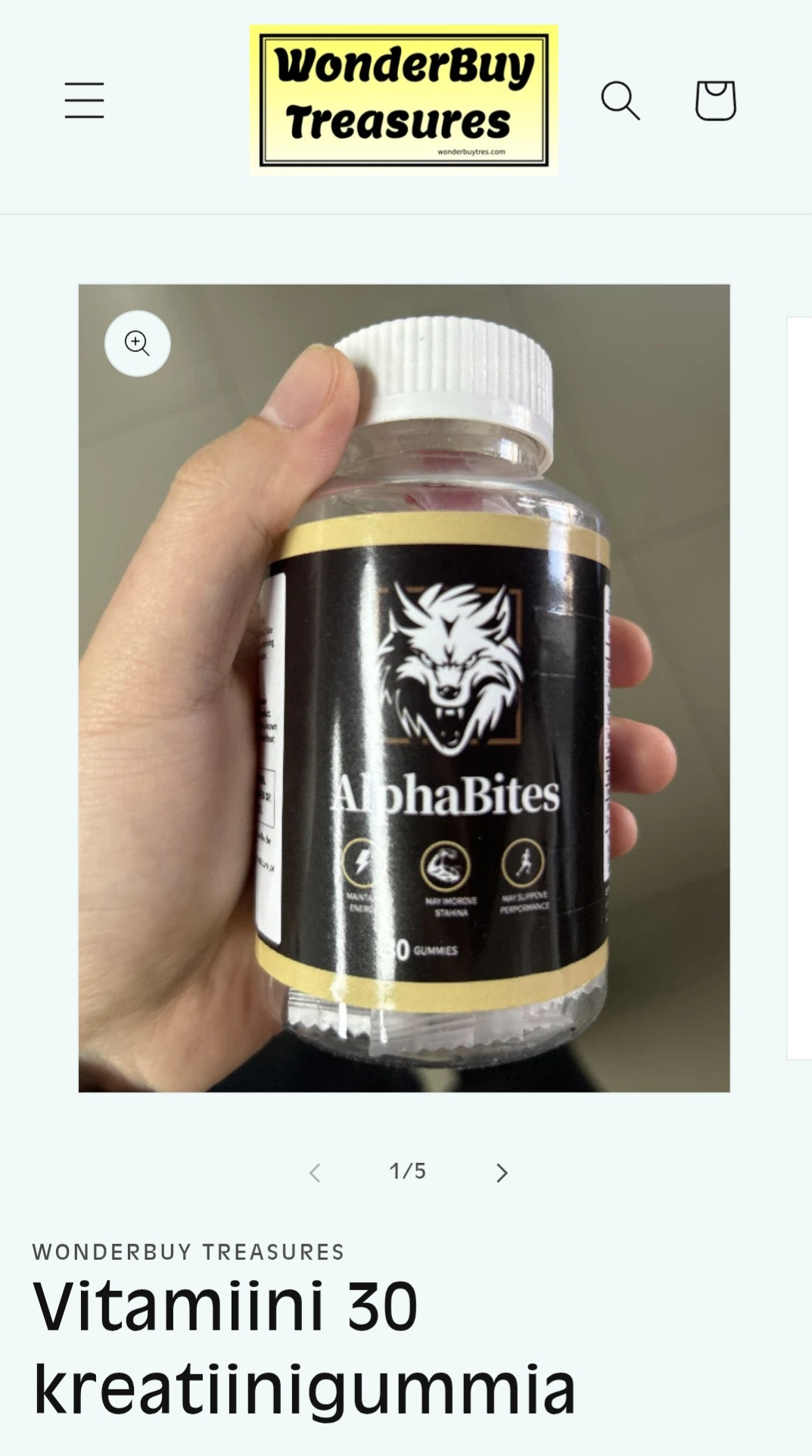Go to WonderBuy Treasures homepage logo

tap(404, 101)
